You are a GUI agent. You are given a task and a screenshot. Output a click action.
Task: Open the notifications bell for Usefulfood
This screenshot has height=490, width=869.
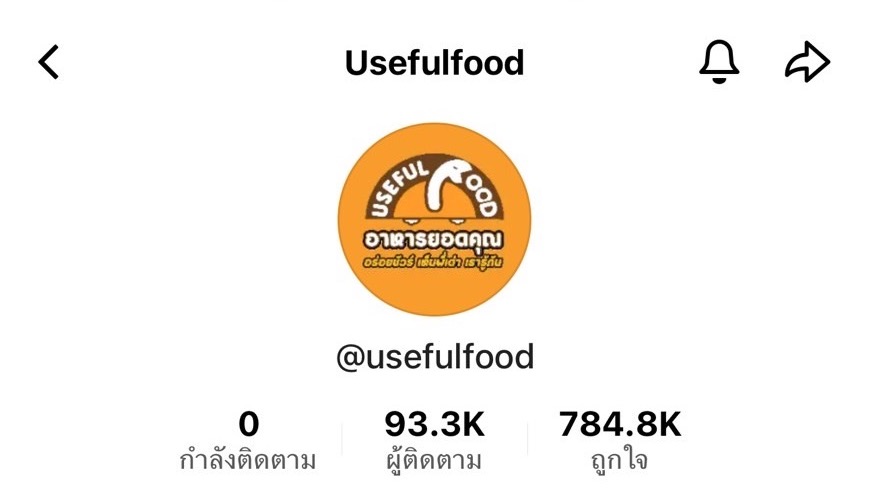click(718, 63)
